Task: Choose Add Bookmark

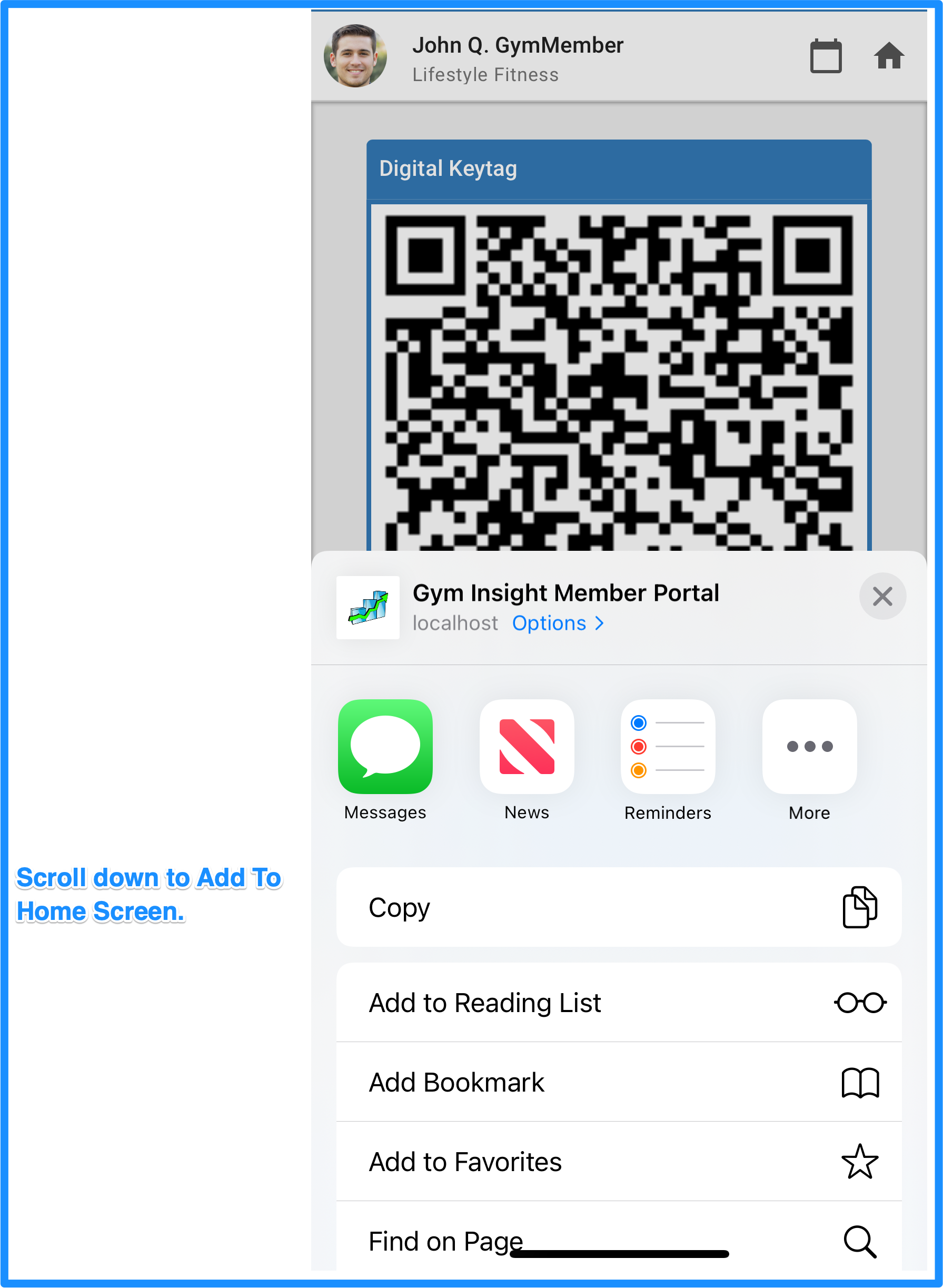Action: coord(619,1082)
